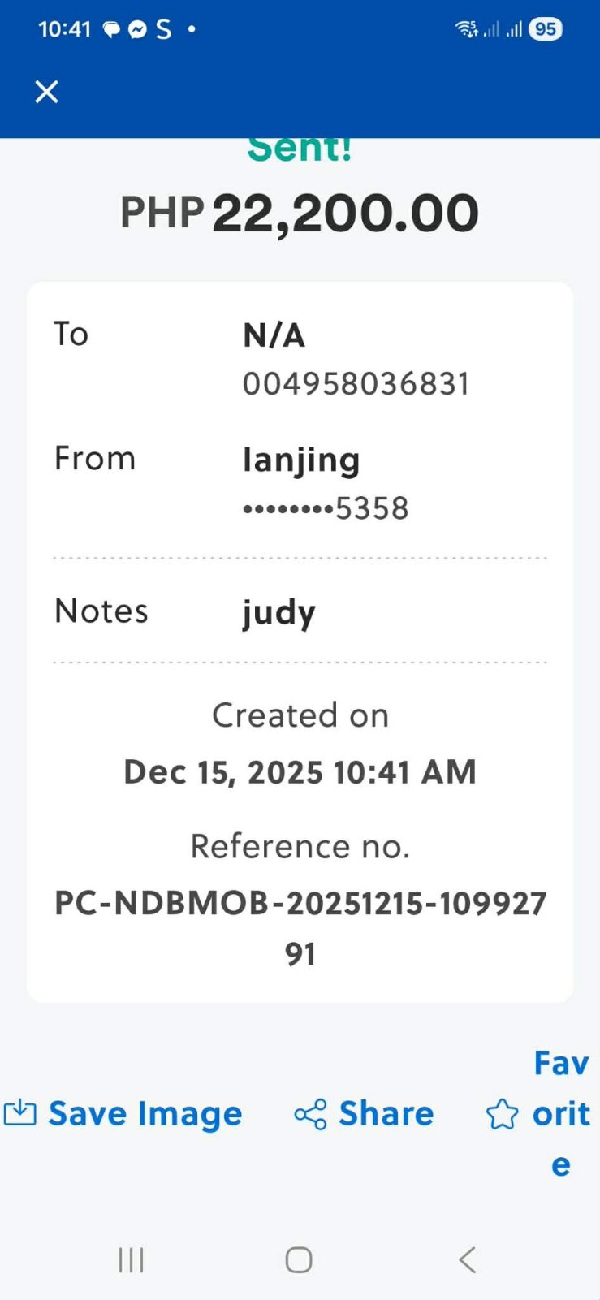Go back using the system back button
This screenshot has height=1300, width=600.
click(467, 1260)
